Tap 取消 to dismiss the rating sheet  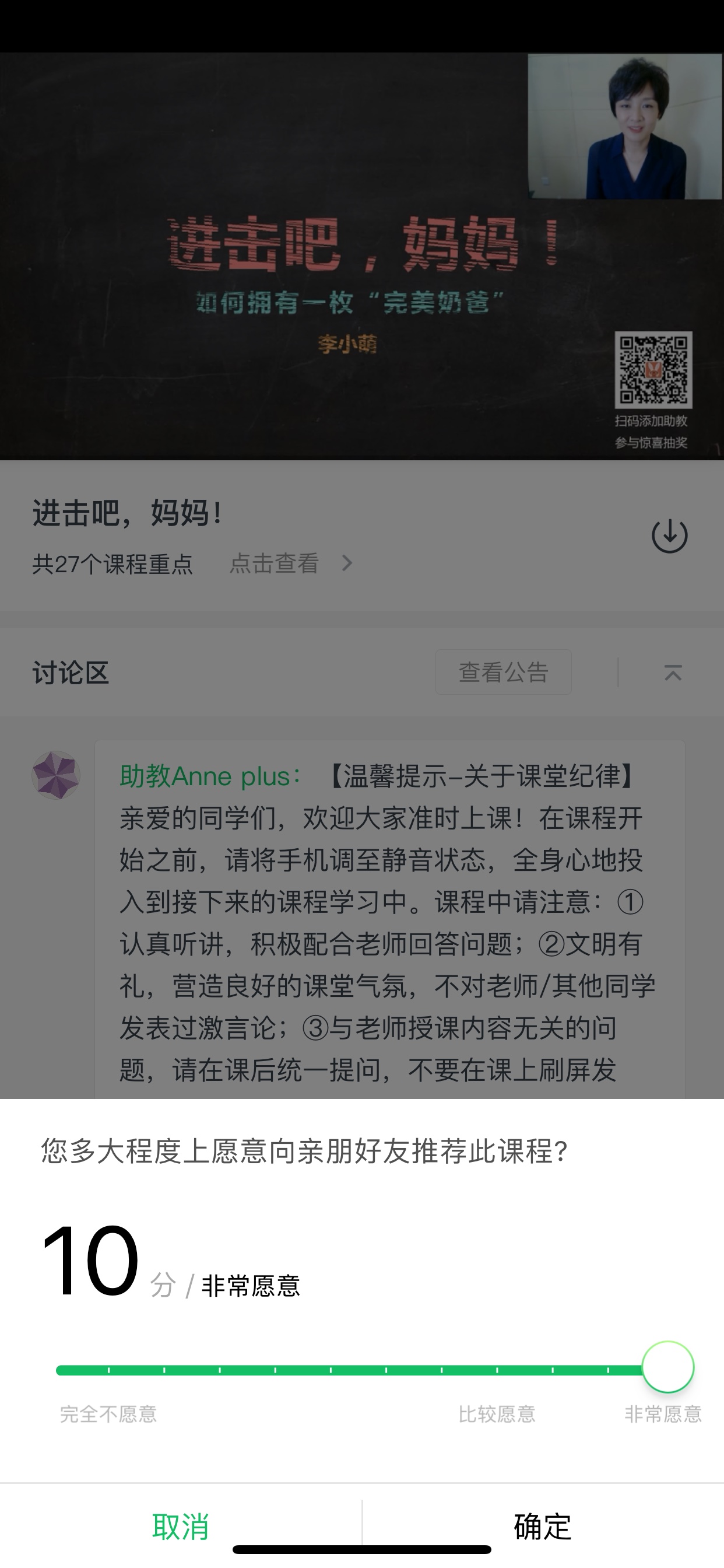coord(181,1525)
